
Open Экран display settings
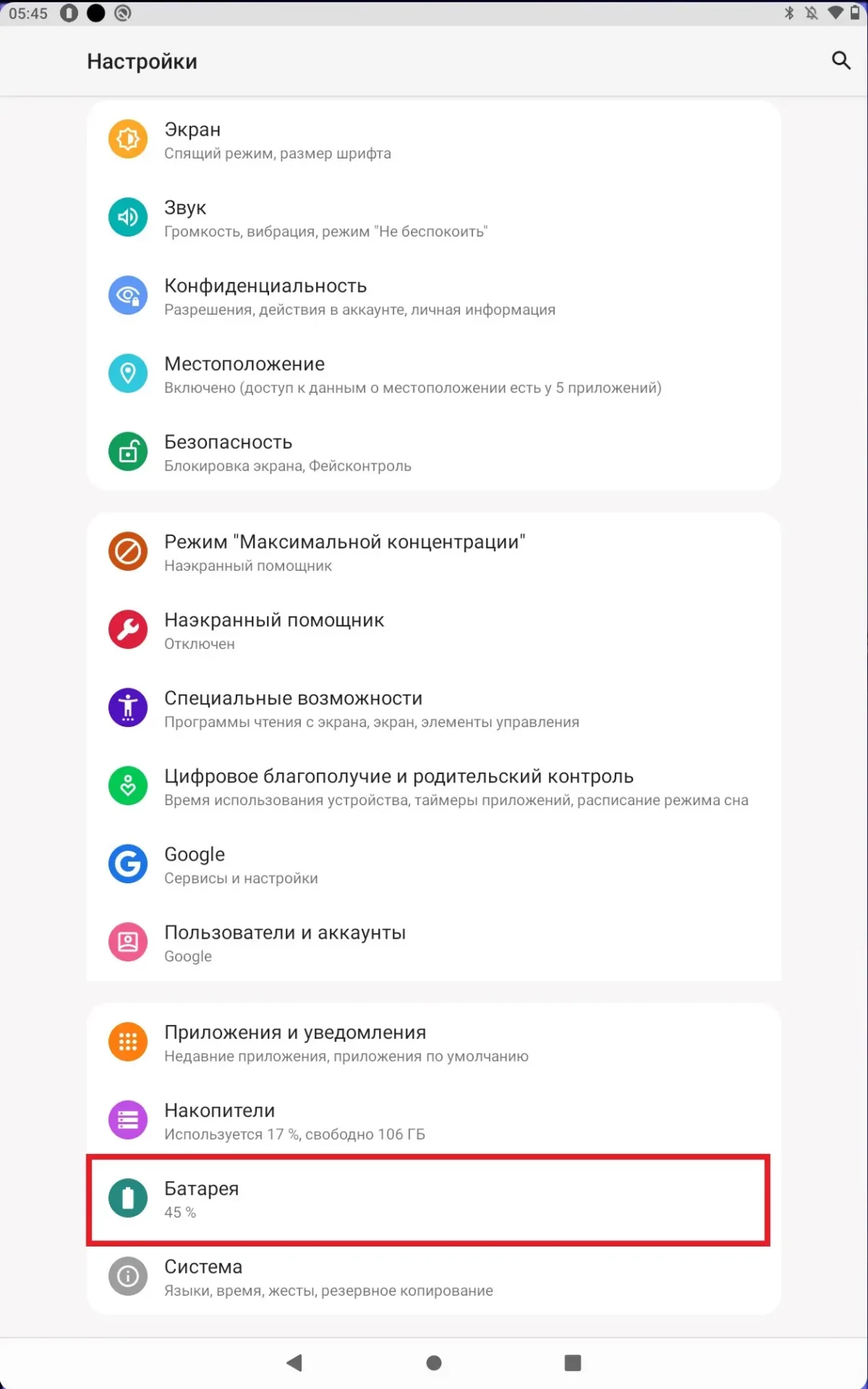point(432,140)
